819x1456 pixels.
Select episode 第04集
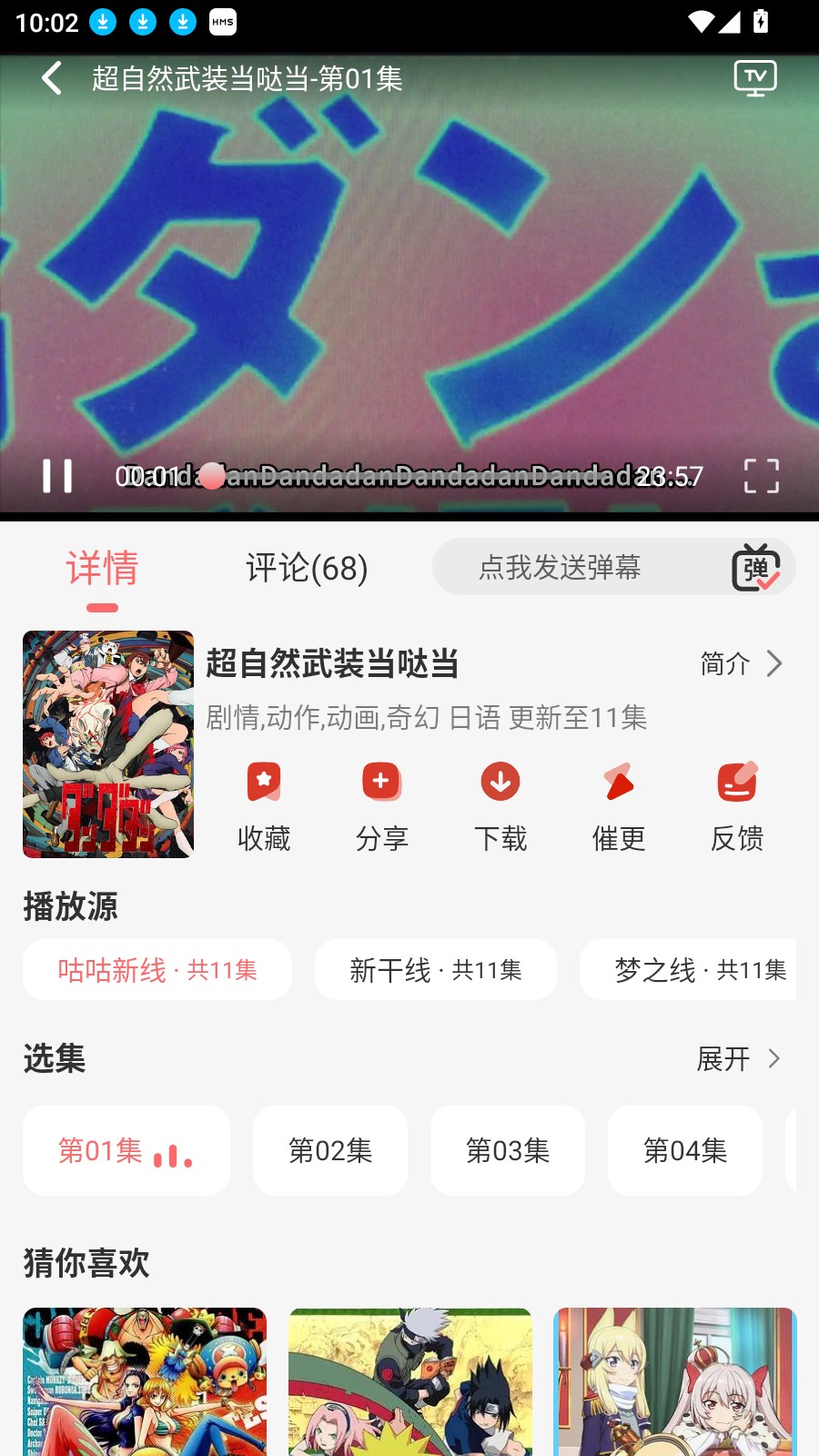[685, 1149]
